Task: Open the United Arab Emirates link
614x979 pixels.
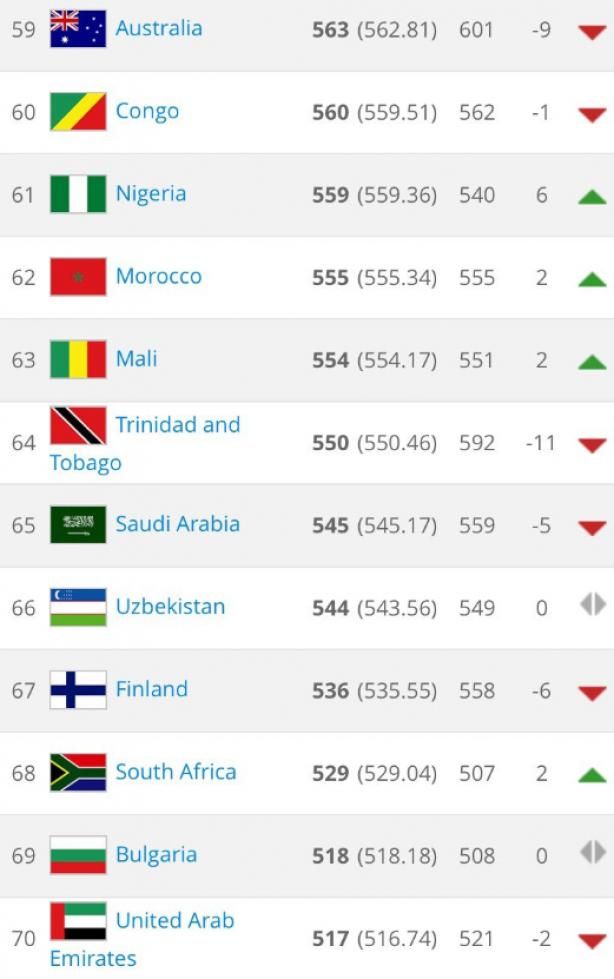Action: pos(174,921)
